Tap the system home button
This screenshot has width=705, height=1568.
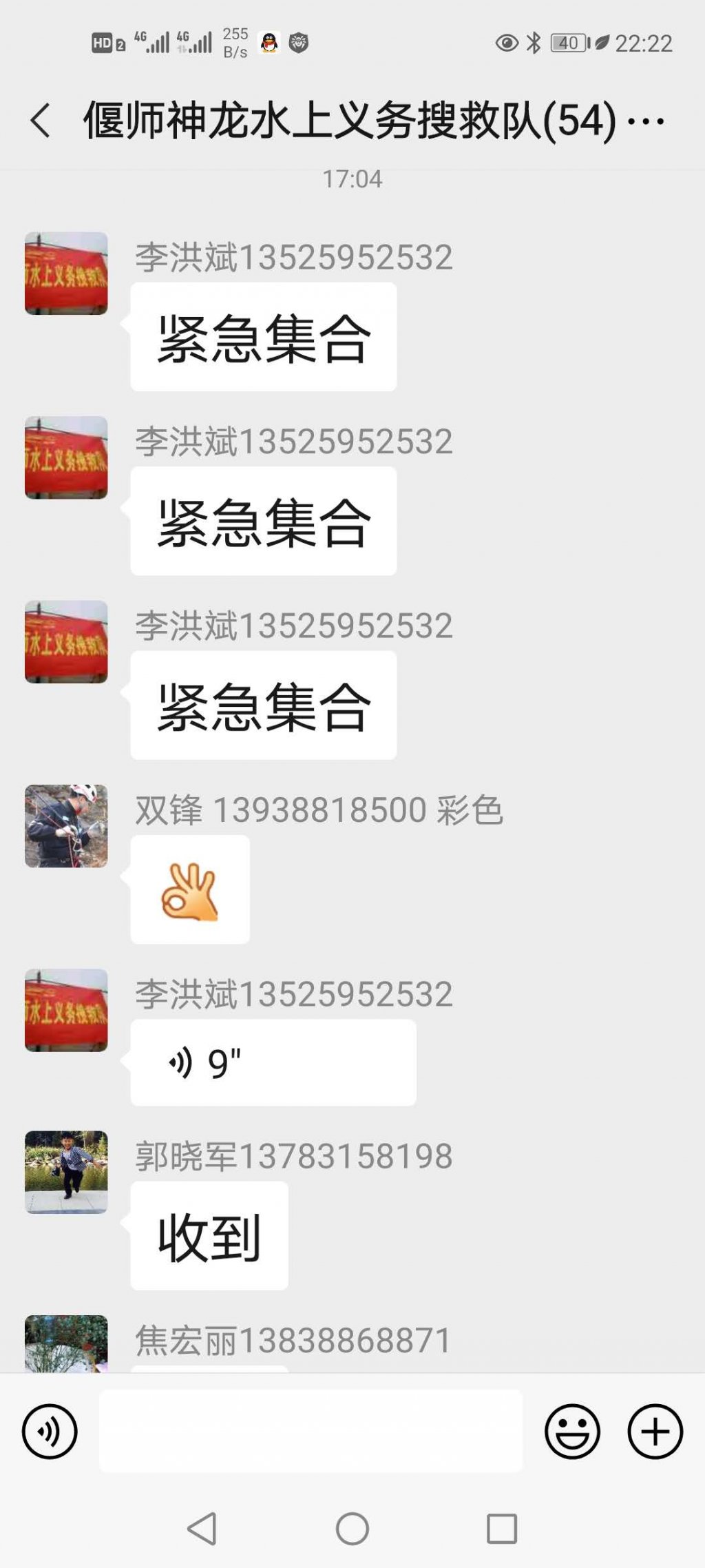[x=352, y=1529]
